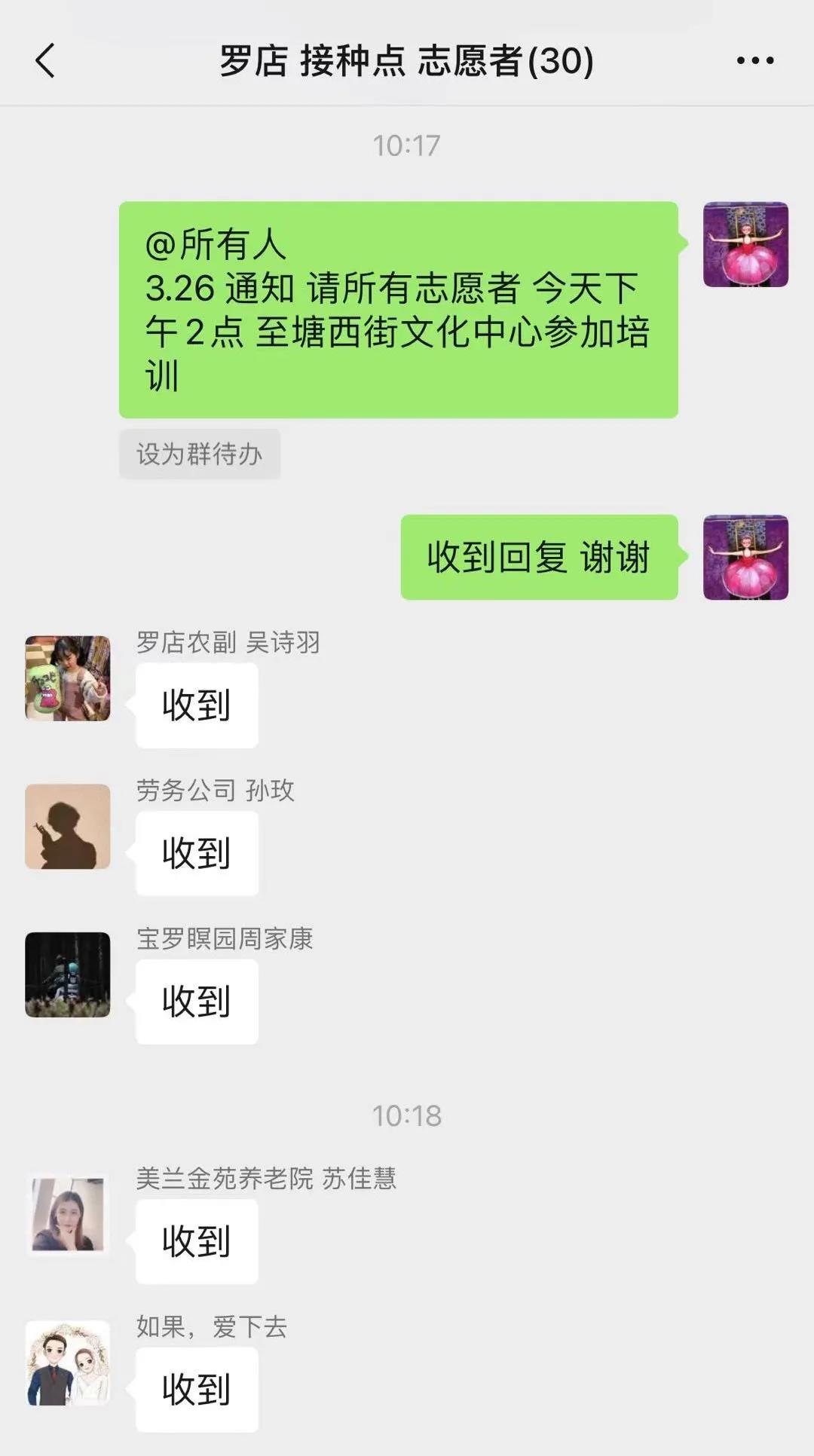Tap my avatar beside the @所有人 notice
This screenshot has width=814, height=1456.
pyautogui.click(x=745, y=244)
